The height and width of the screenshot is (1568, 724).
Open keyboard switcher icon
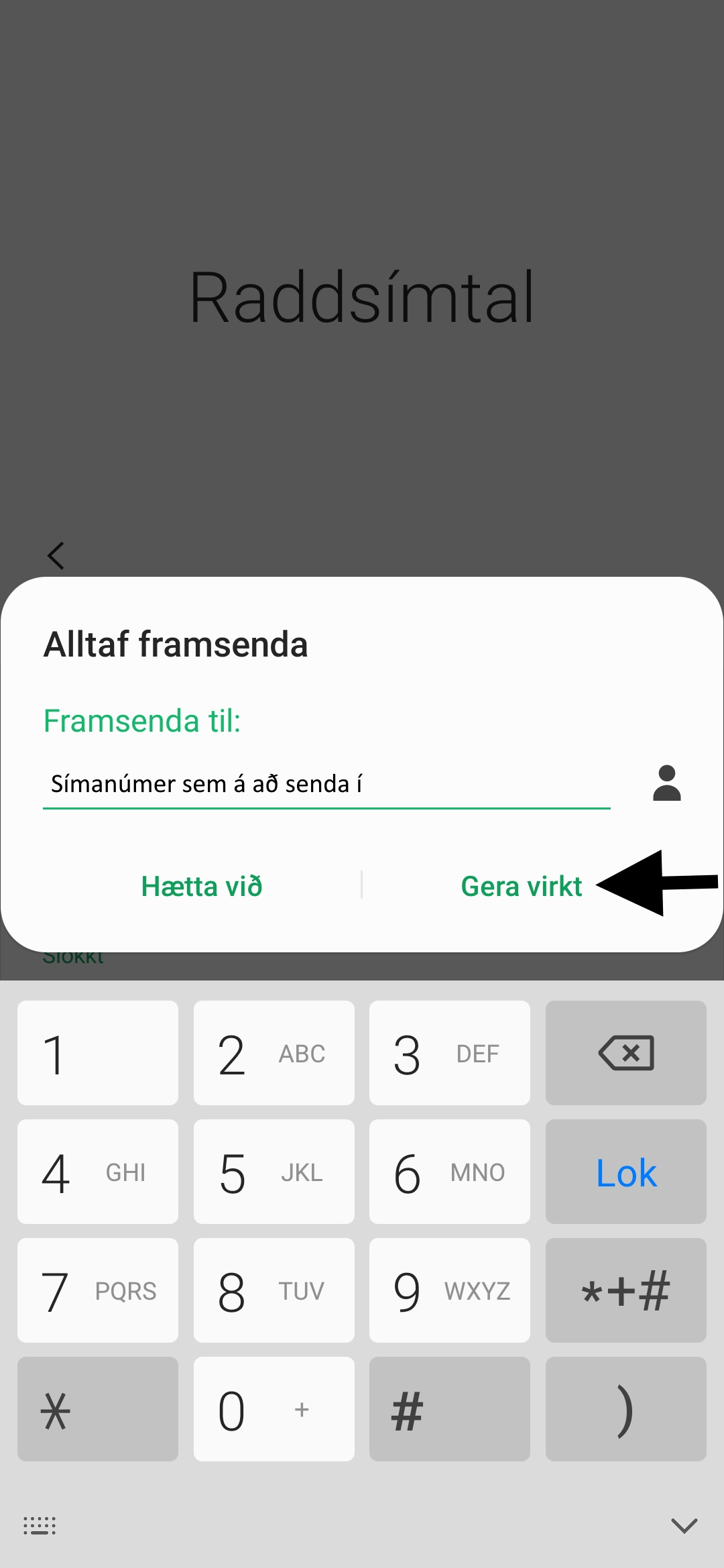[40, 1526]
